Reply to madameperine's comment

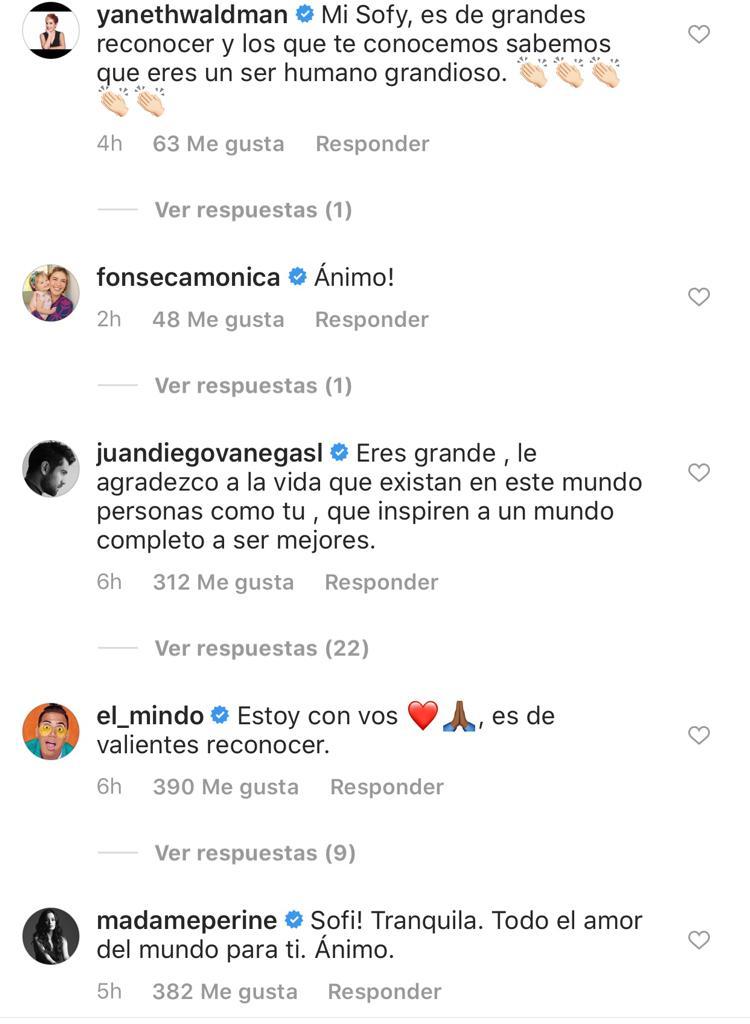tap(384, 992)
